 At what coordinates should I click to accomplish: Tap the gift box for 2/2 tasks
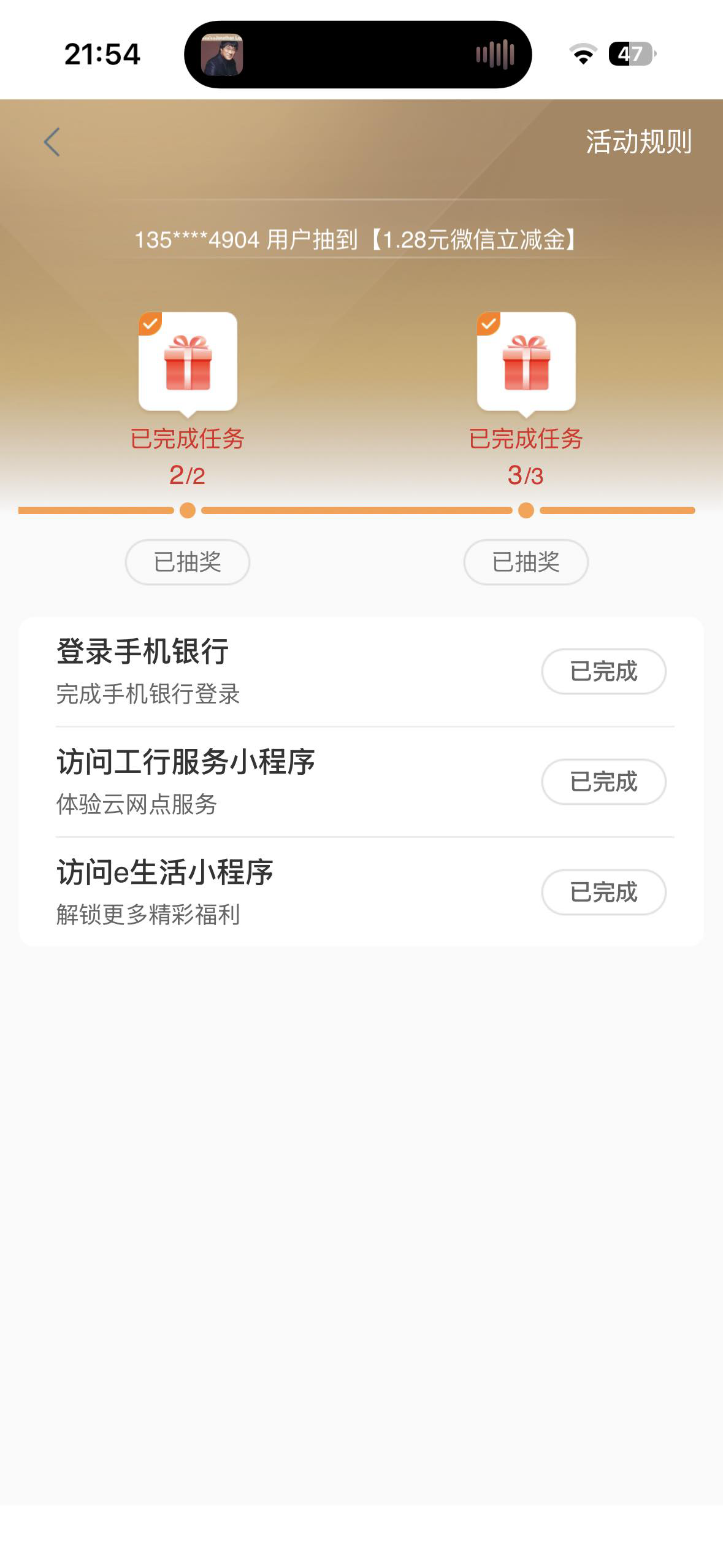188,362
